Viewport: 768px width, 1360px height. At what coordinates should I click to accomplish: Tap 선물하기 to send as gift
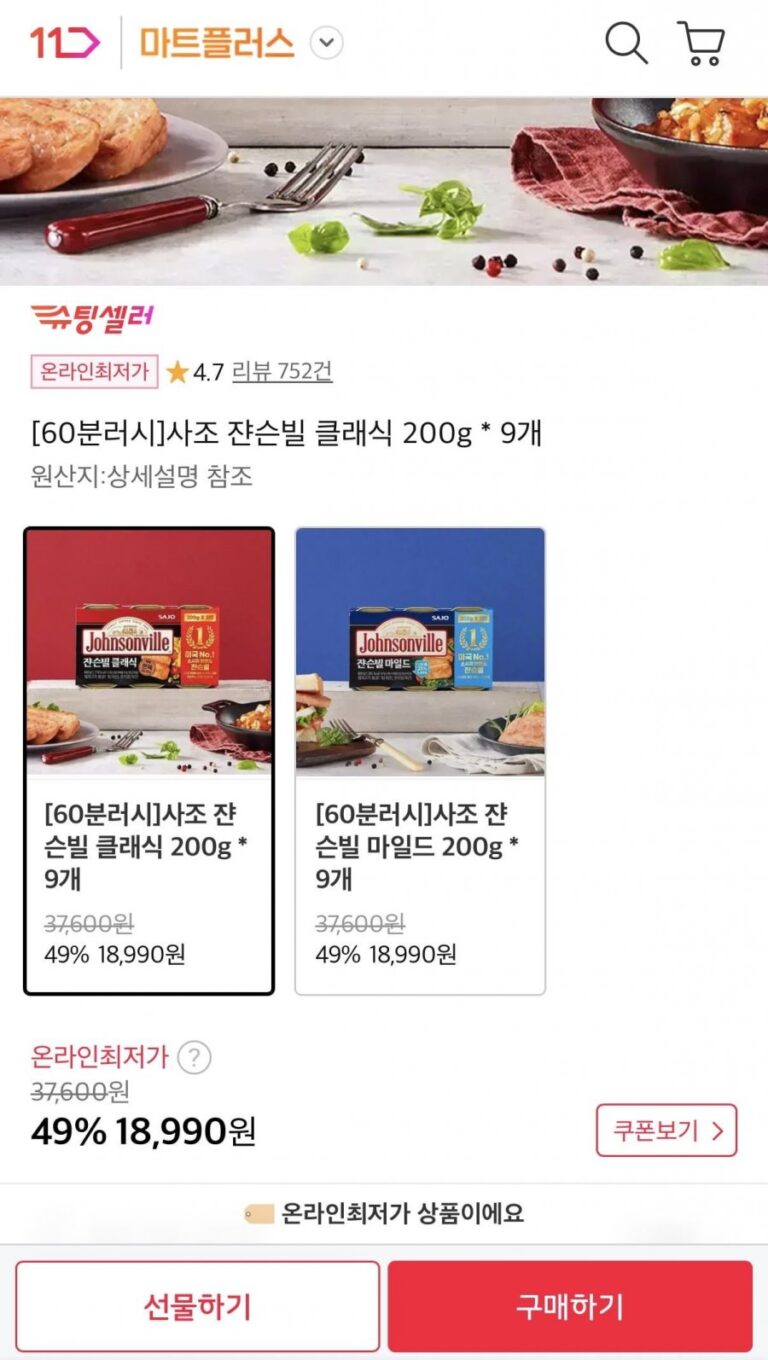(x=197, y=1306)
